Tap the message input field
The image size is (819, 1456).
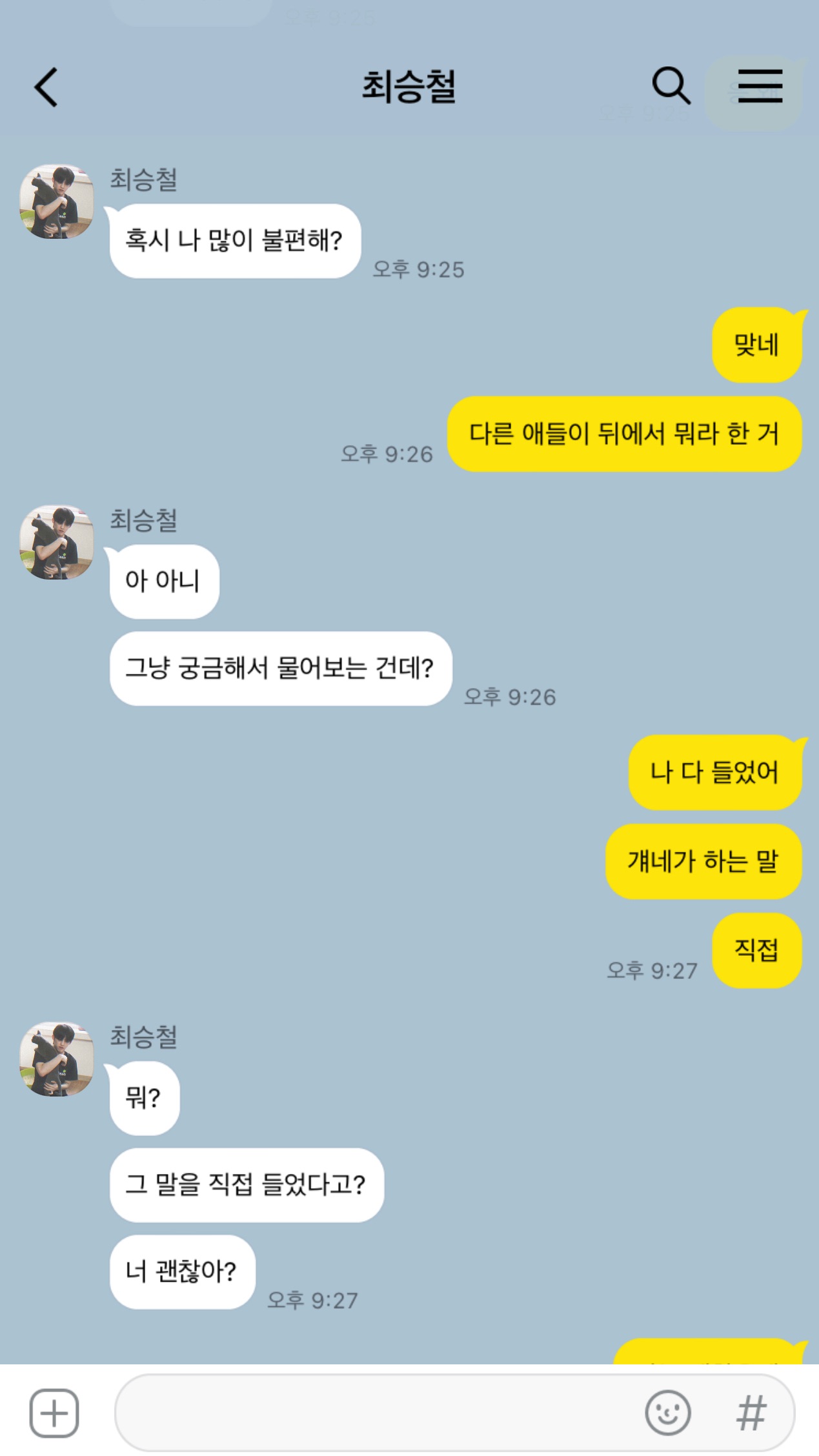point(374,1413)
